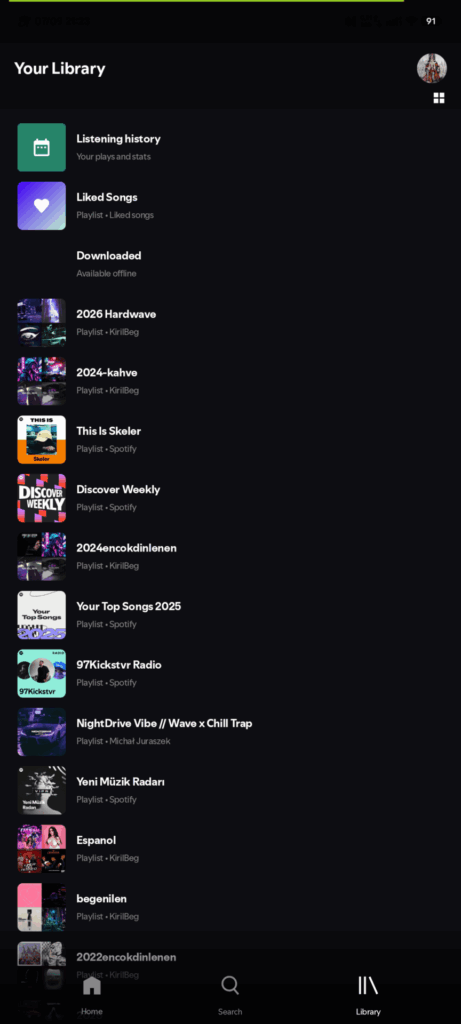Open 97Kickstvr Radio

(x=230, y=673)
